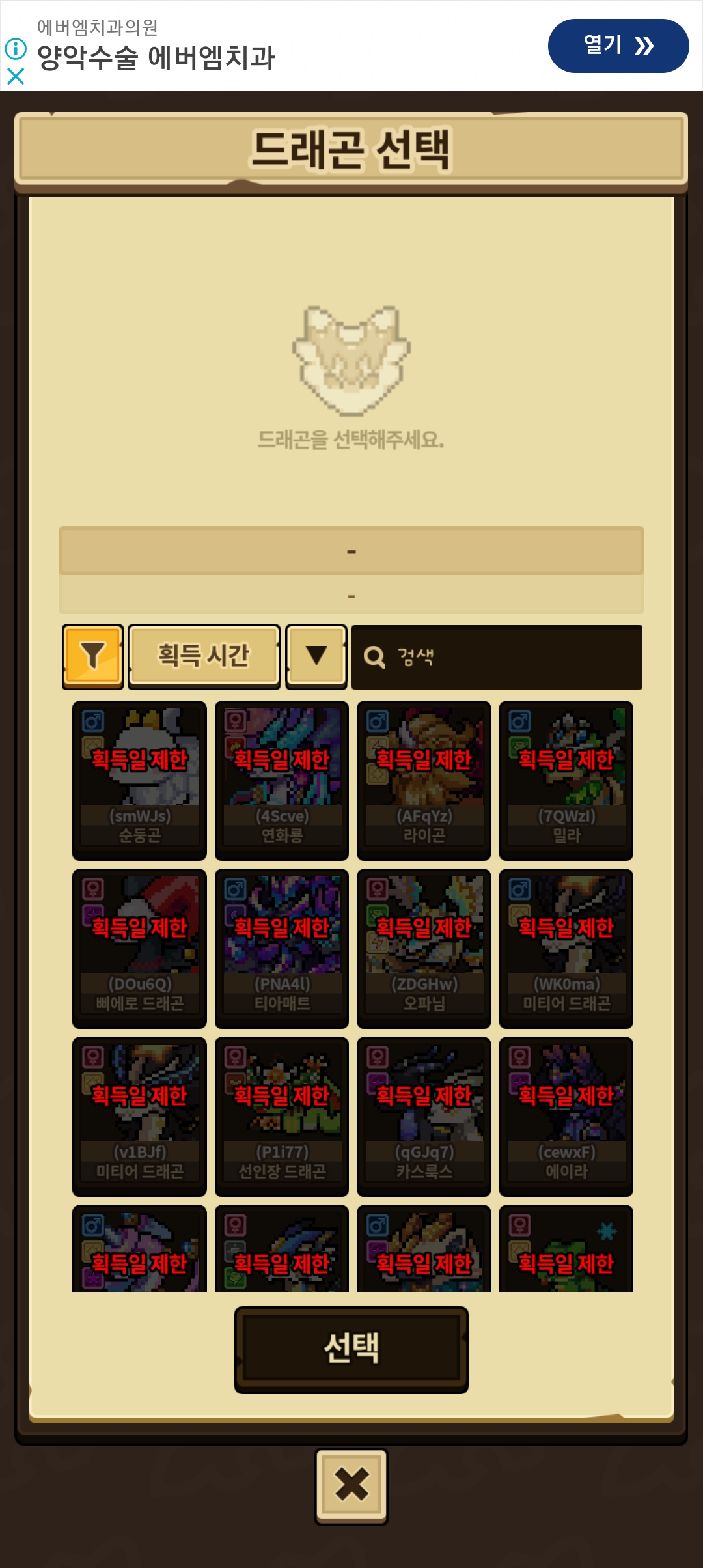The image size is (703, 1568).
Task: Open the 에버엠치과 ad with 열기
Action: [x=618, y=46]
